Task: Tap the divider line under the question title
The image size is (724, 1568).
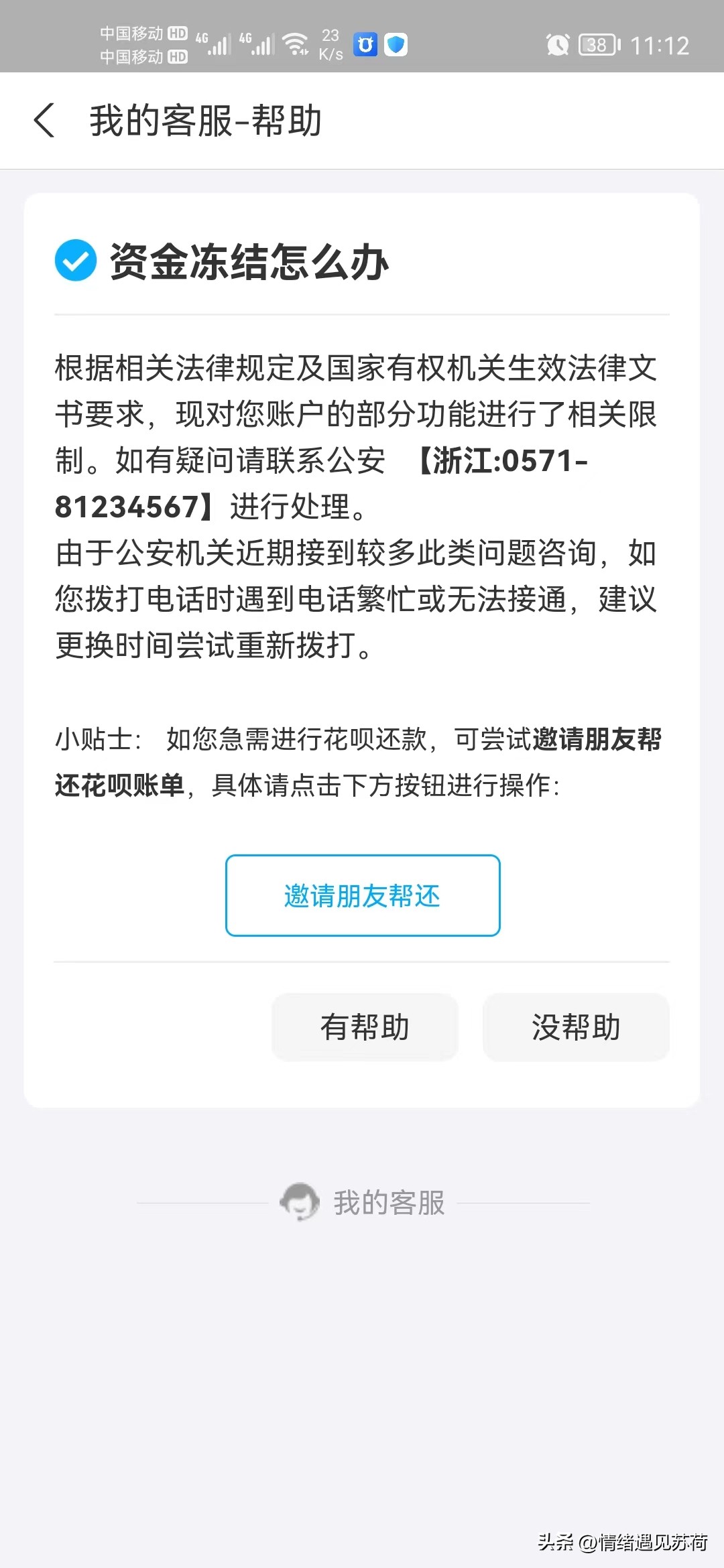Action: pyautogui.click(x=362, y=312)
